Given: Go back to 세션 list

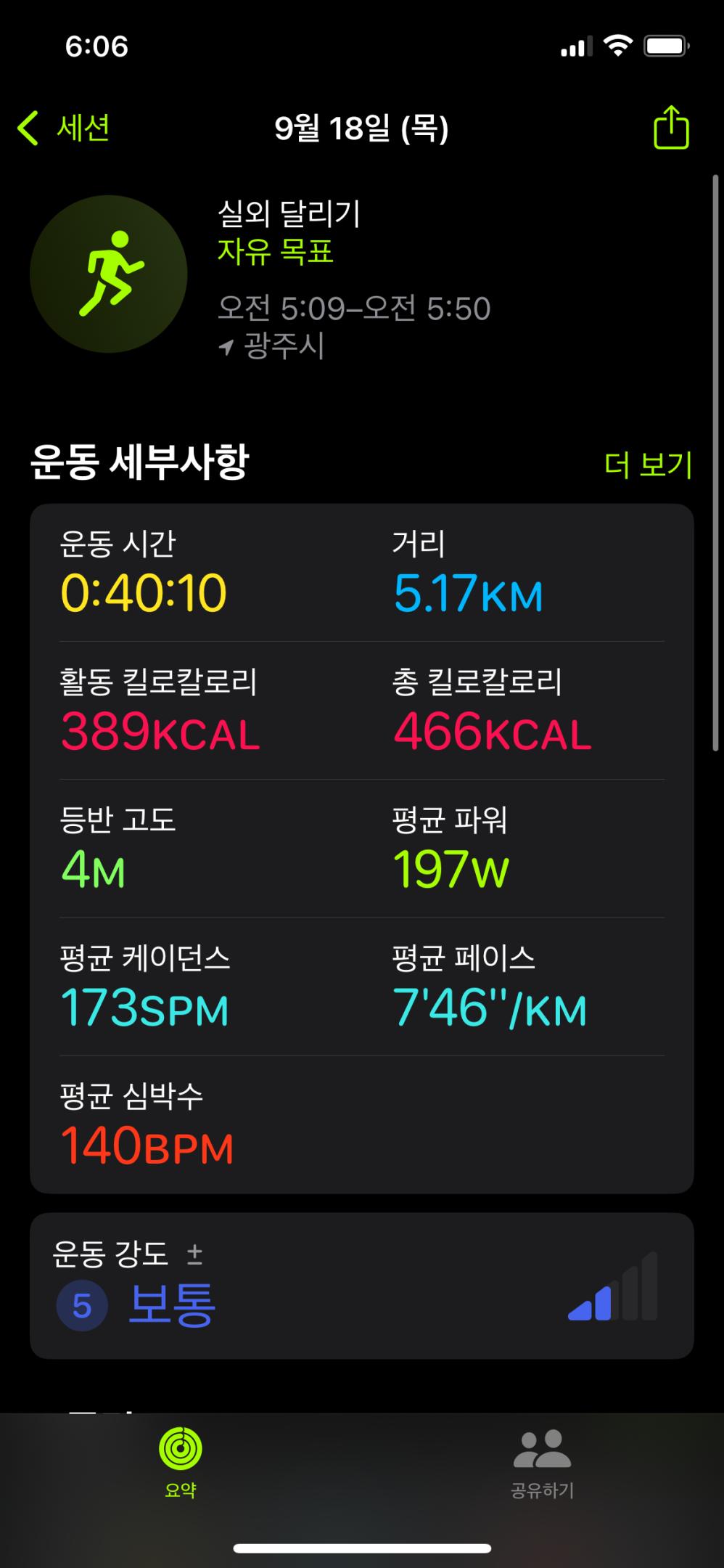Looking at the screenshot, I should pos(64,128).
